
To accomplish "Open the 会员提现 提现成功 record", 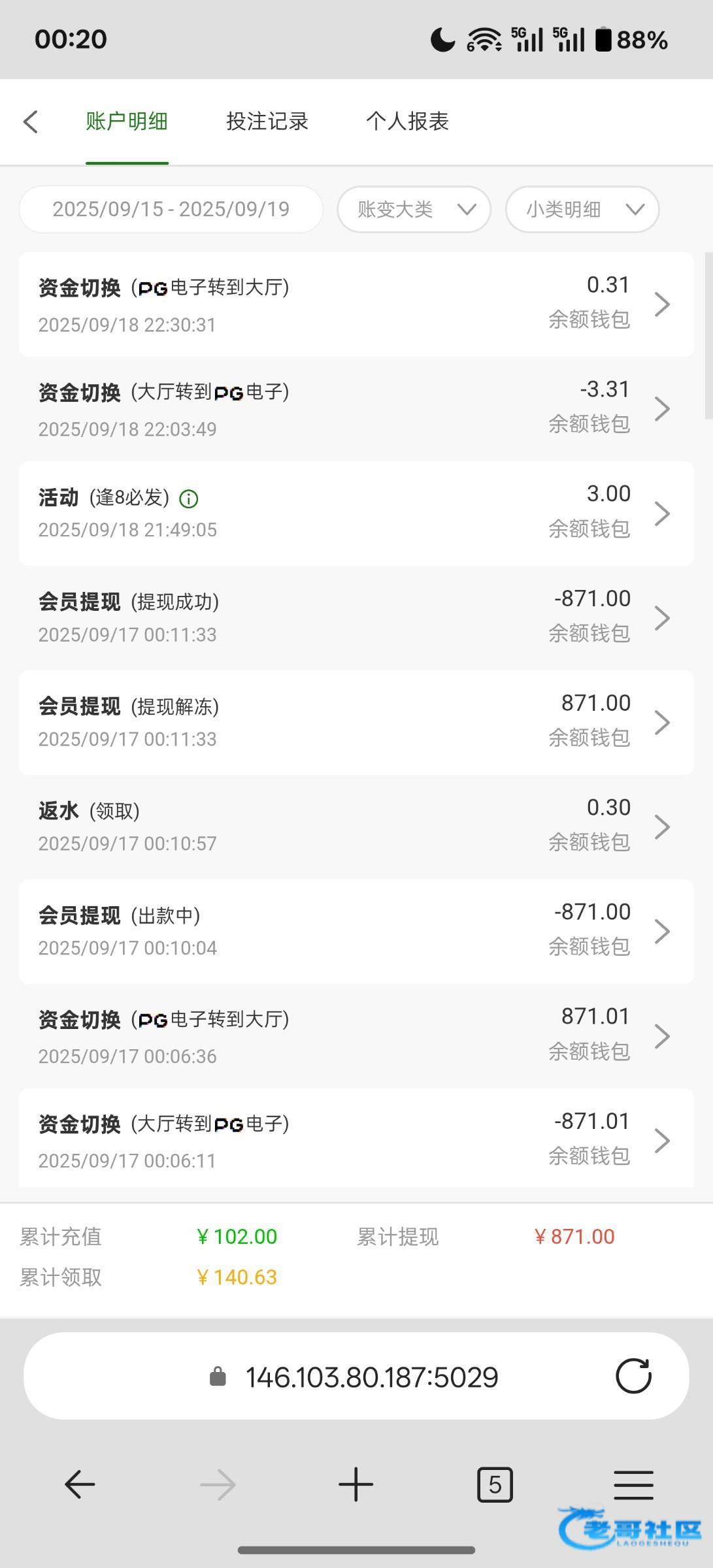I will [356, 618].
